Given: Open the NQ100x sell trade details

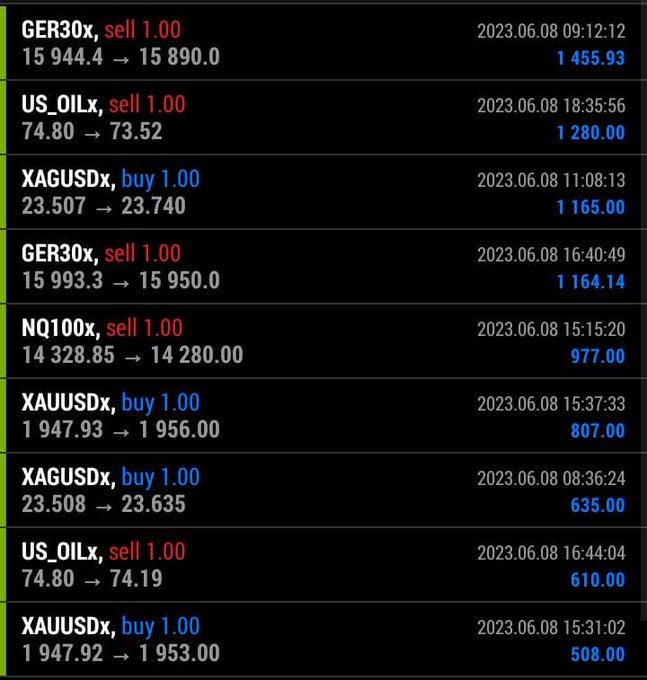Looking at the screenshot, I should pos(323,342).
